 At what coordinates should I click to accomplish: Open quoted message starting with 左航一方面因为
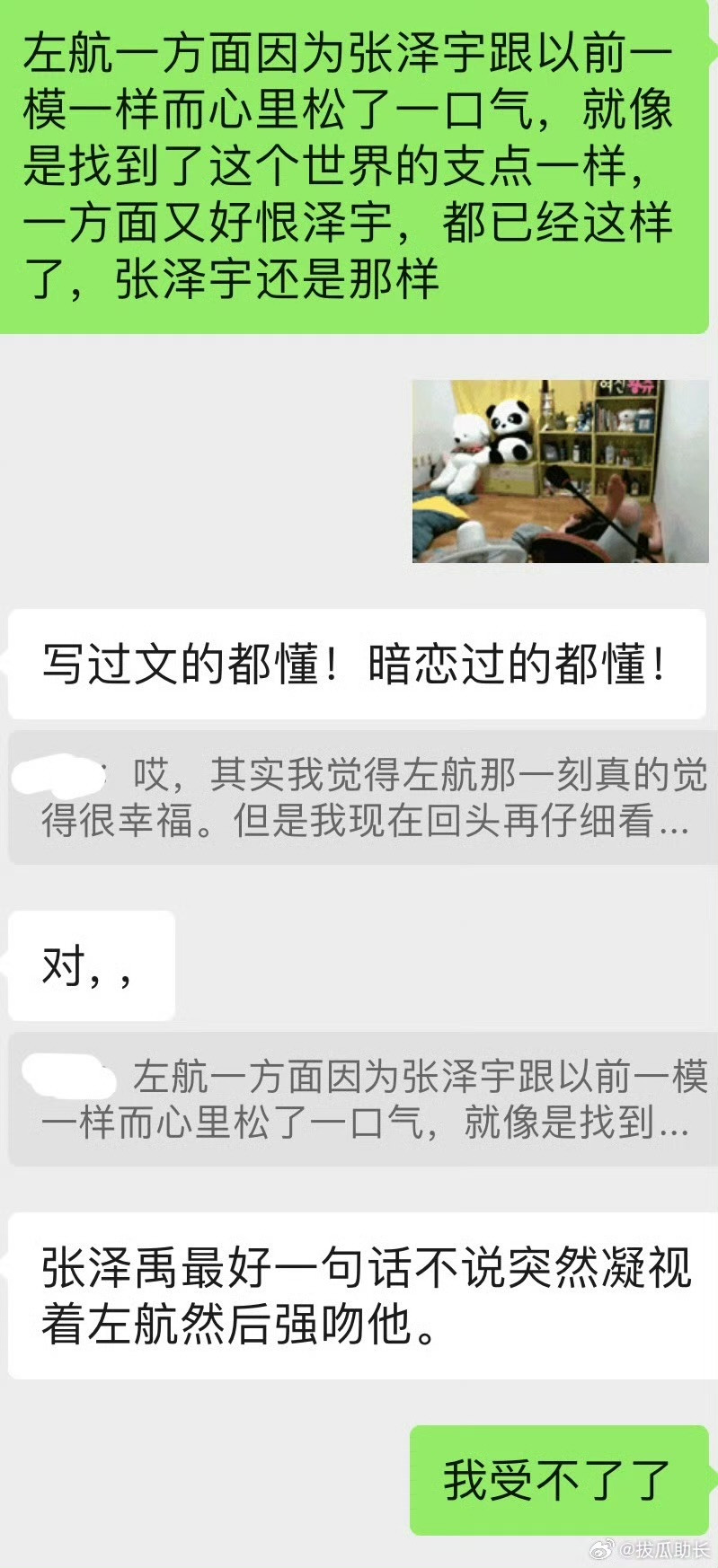tap(359, 1099)
